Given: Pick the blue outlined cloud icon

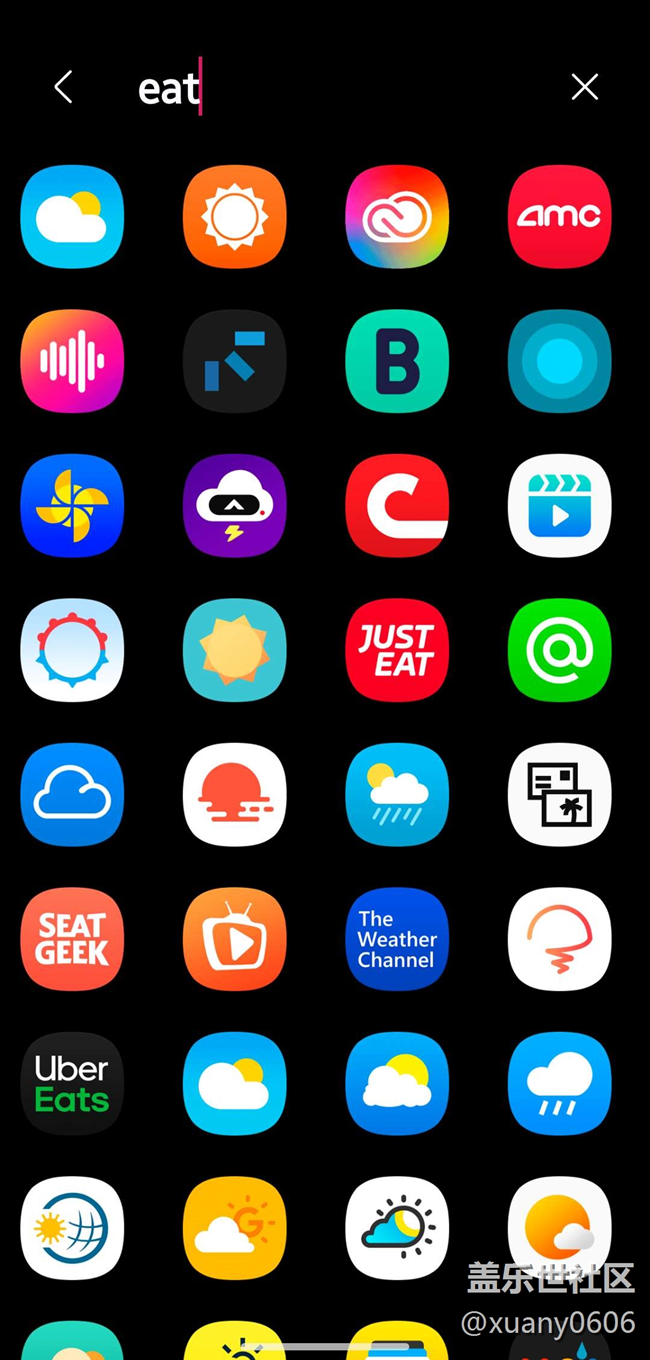Looking at the screenshot, I should pyautogui.click(x=72, y=794).
